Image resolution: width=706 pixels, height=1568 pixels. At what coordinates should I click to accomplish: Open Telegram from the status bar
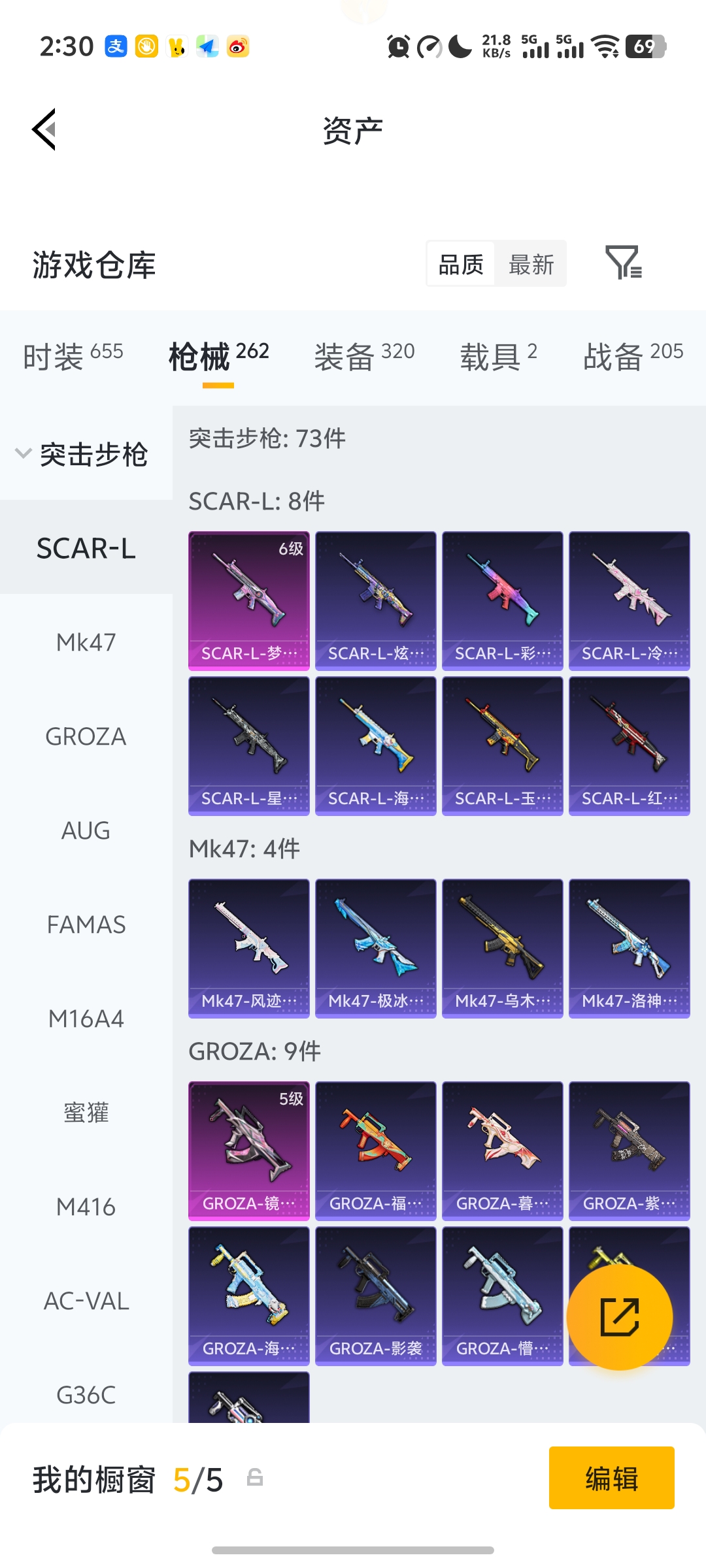[x=208, y=46]
